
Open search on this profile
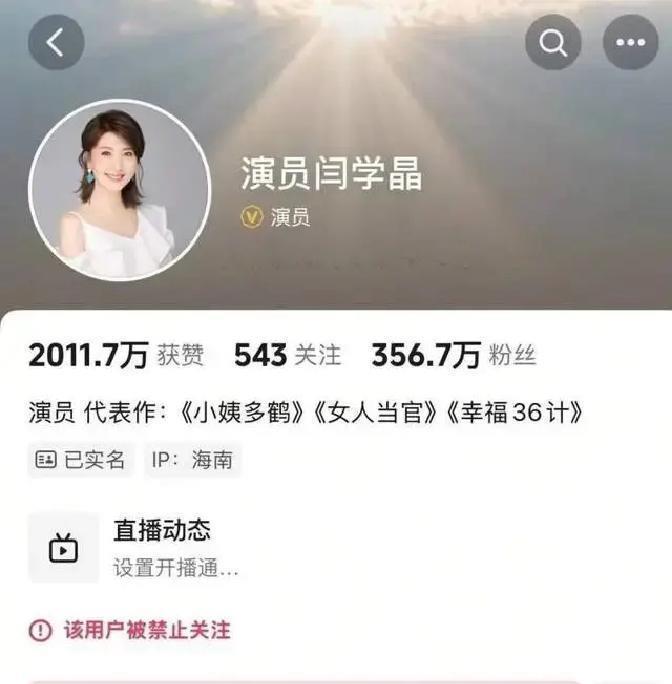tap(553, 42)
